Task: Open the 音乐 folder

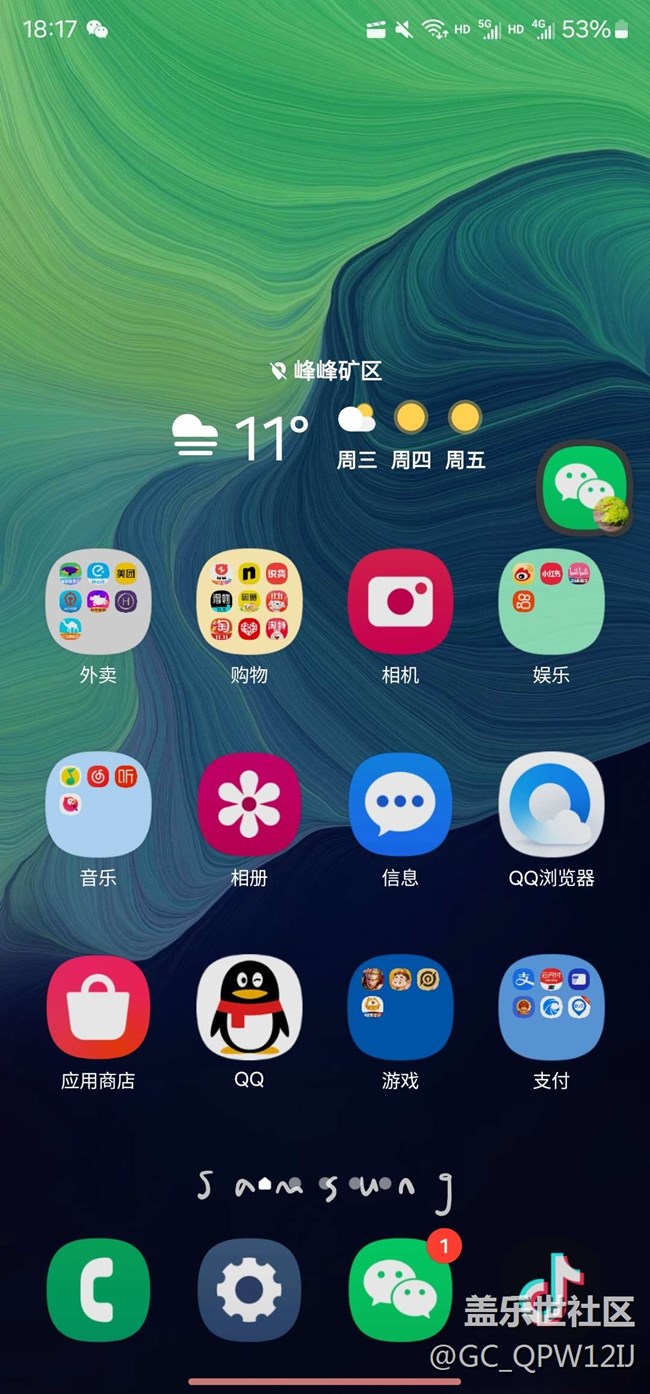Action: point(98,805)
